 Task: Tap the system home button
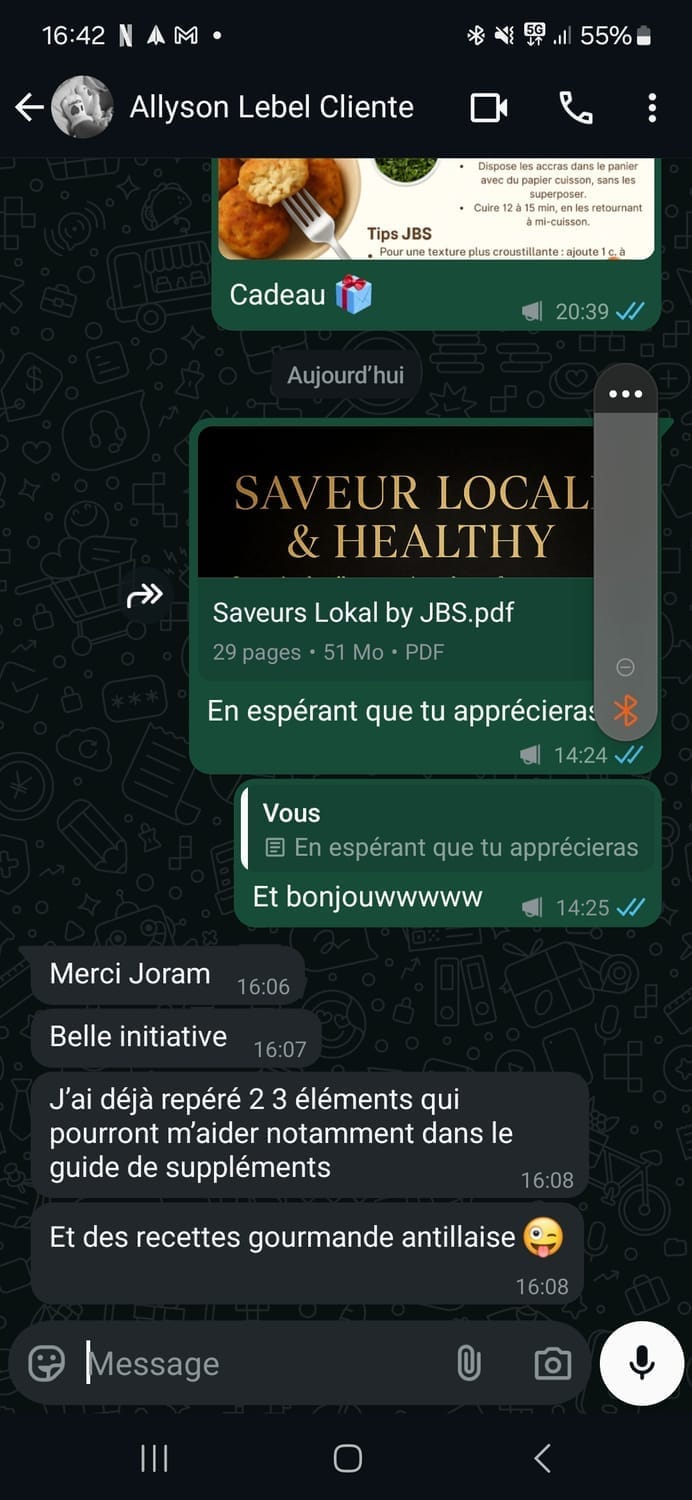pos(347,1458)
